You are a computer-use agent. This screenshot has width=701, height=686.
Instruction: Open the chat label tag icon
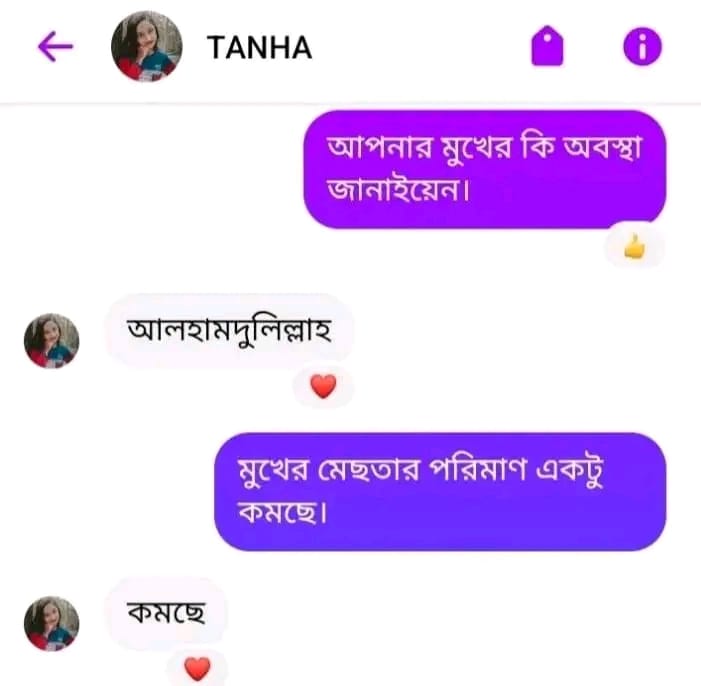[x=548, y=47]
